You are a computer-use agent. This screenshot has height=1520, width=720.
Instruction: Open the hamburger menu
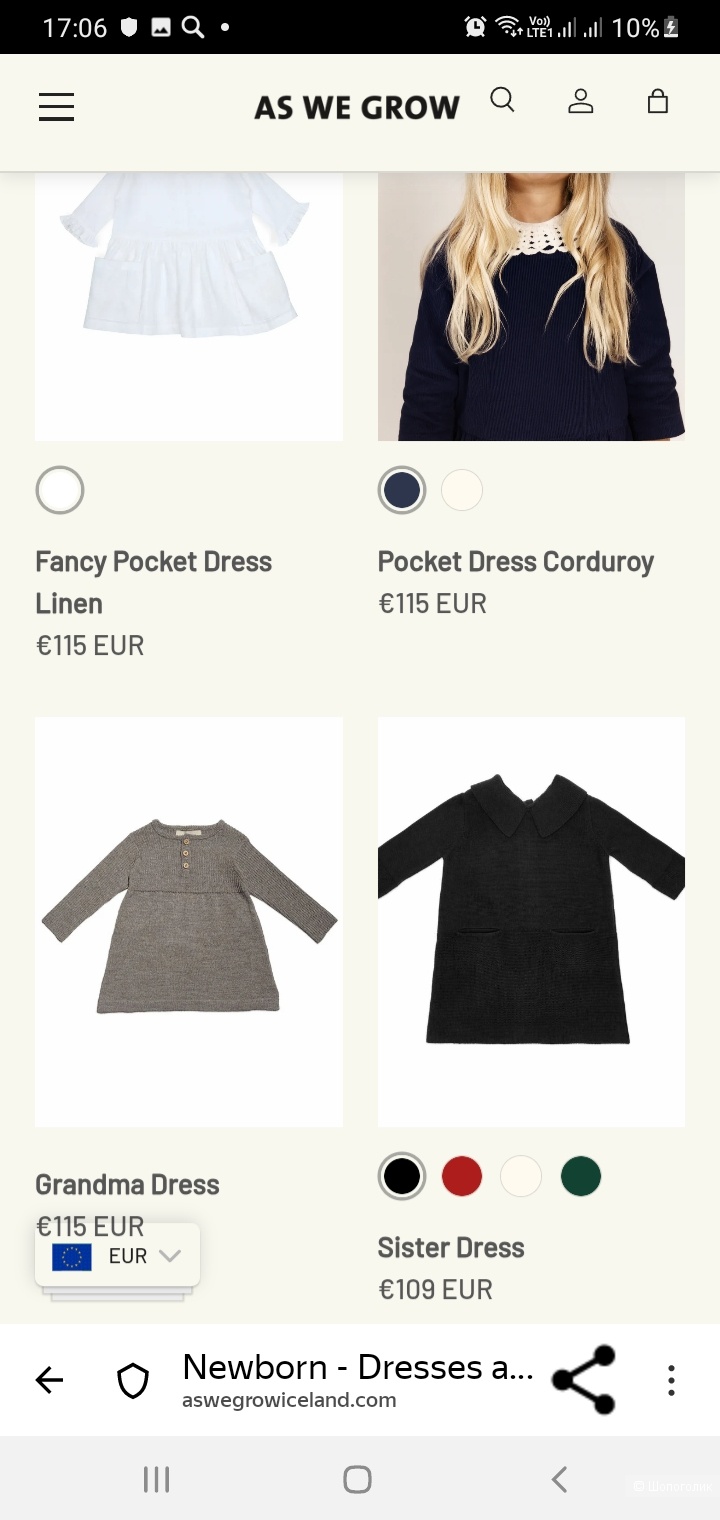pyautogui.click(x=57, y=106)
